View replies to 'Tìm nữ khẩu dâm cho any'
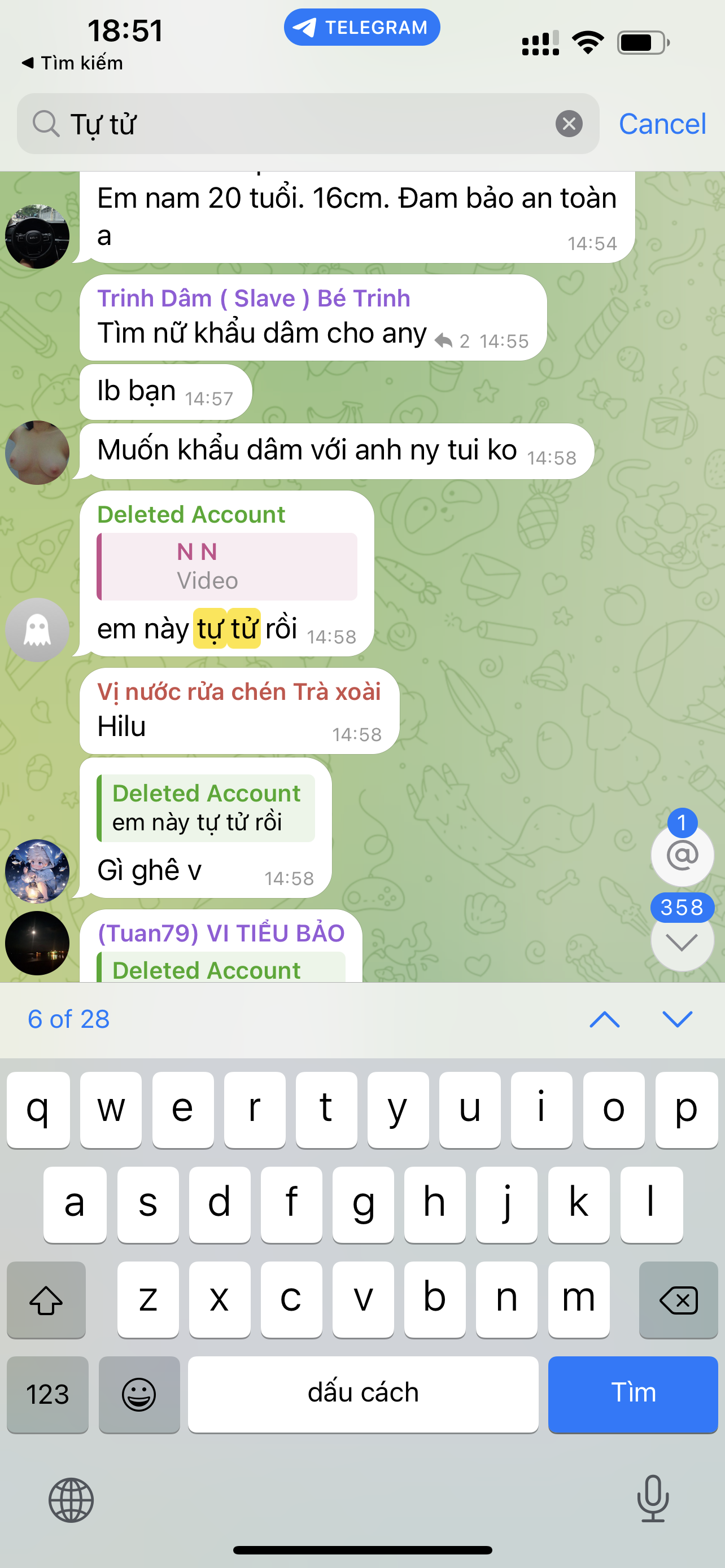The image size is (725, 1568). 452,341
